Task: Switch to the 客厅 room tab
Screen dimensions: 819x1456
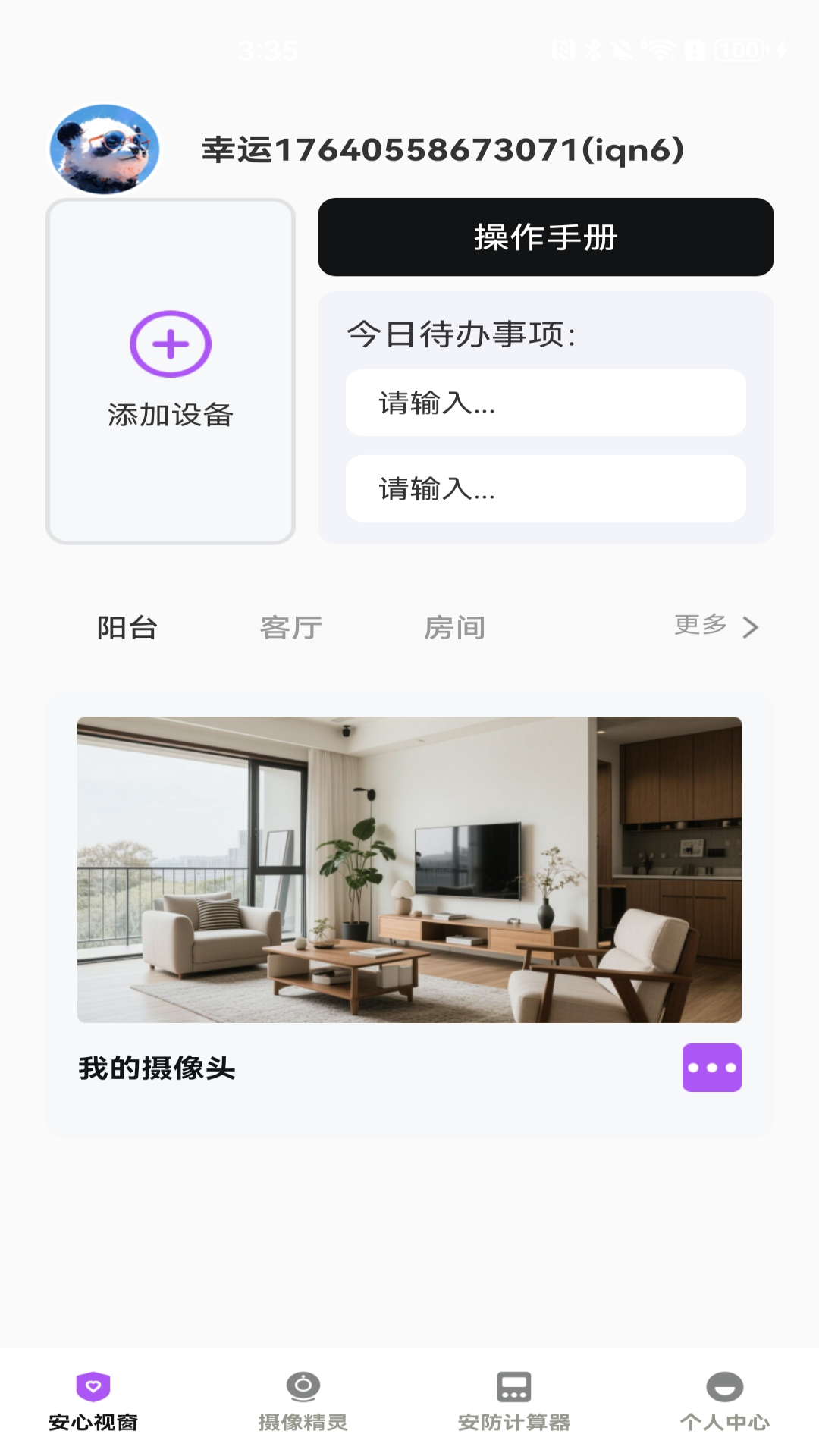Action: (x=290, y=628)
